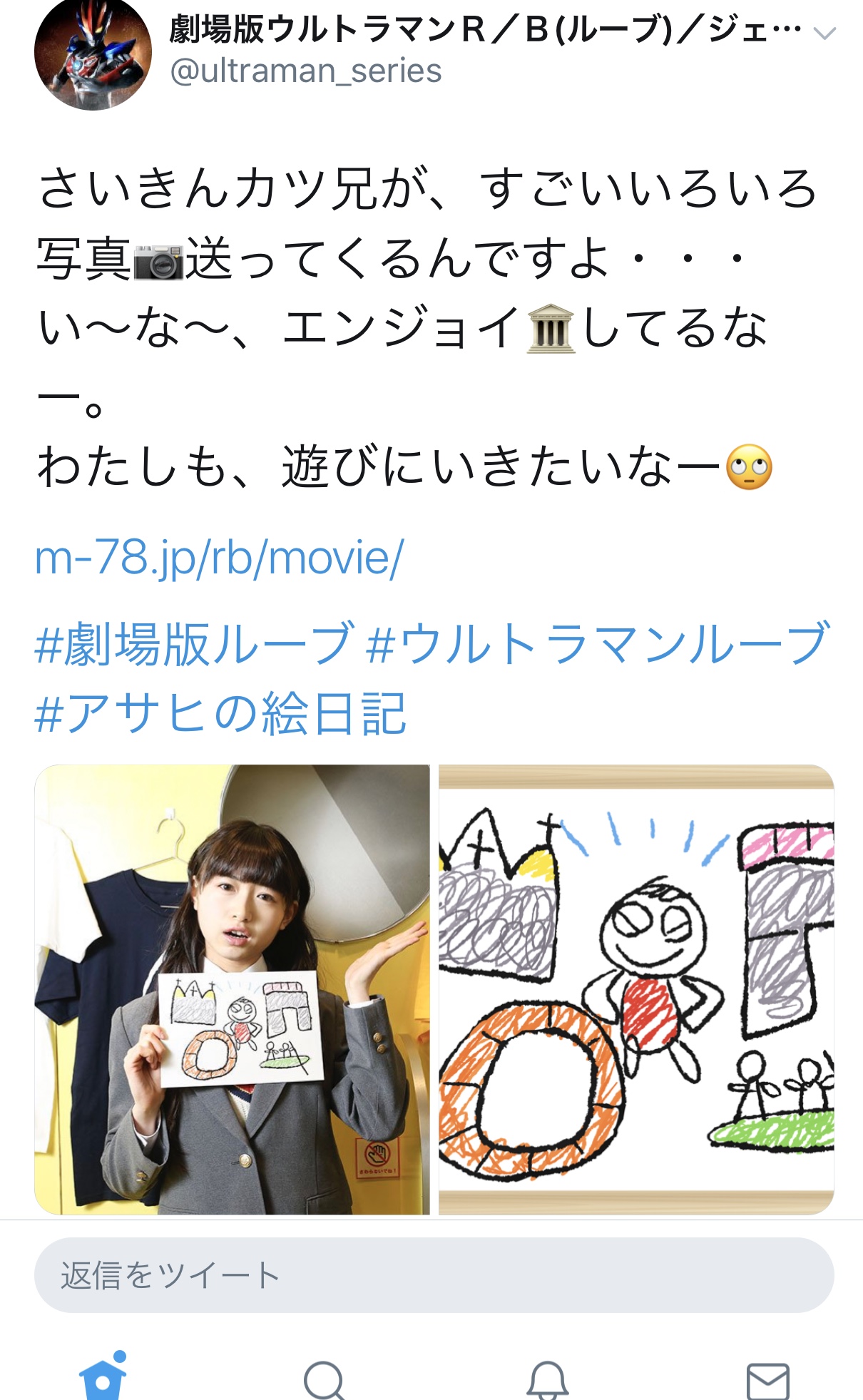View the crayon drawing image
The image size is (863, 1400).
click(x=636, y=989)
